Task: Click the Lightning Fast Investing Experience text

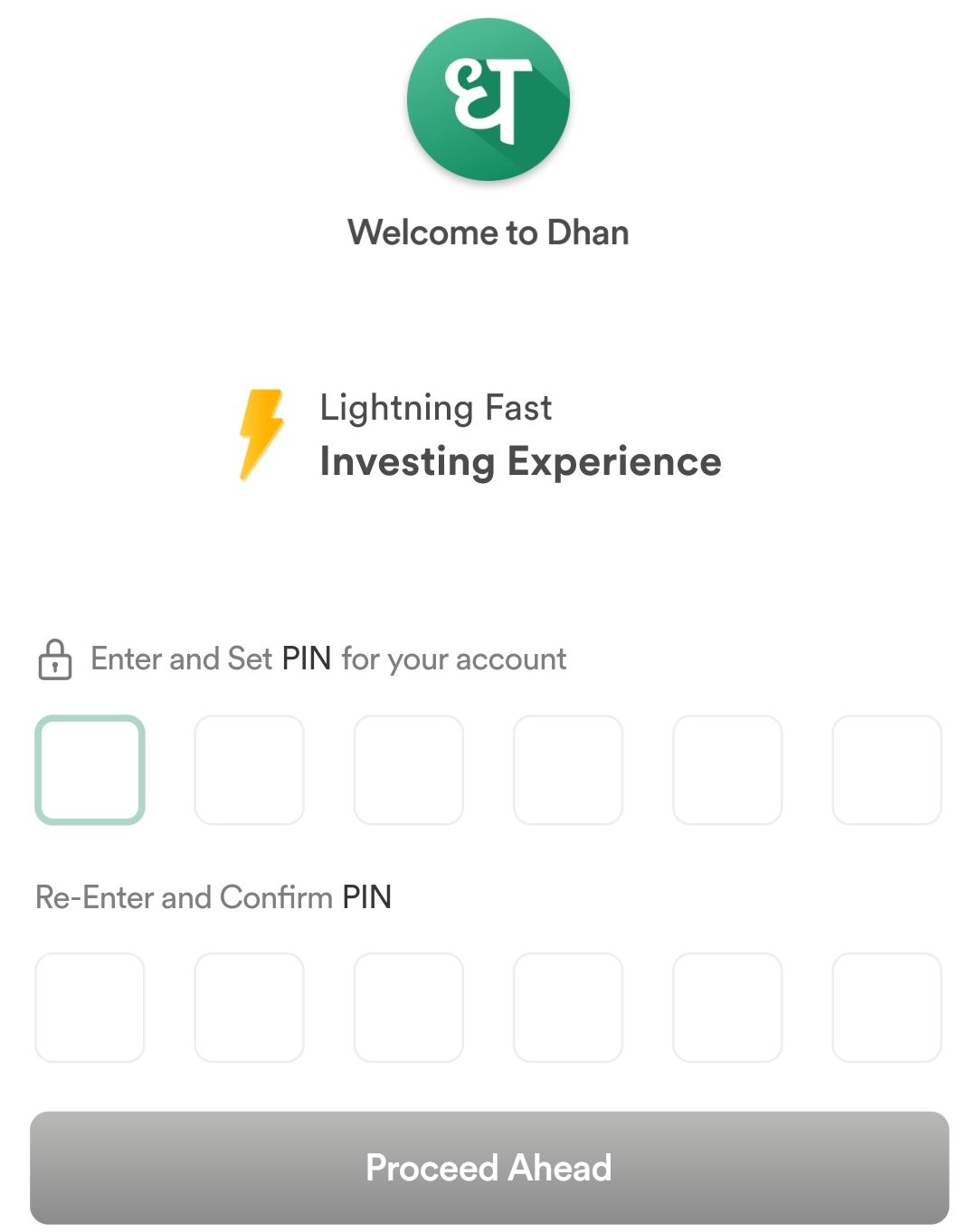Action: click(x=520, y=434)
